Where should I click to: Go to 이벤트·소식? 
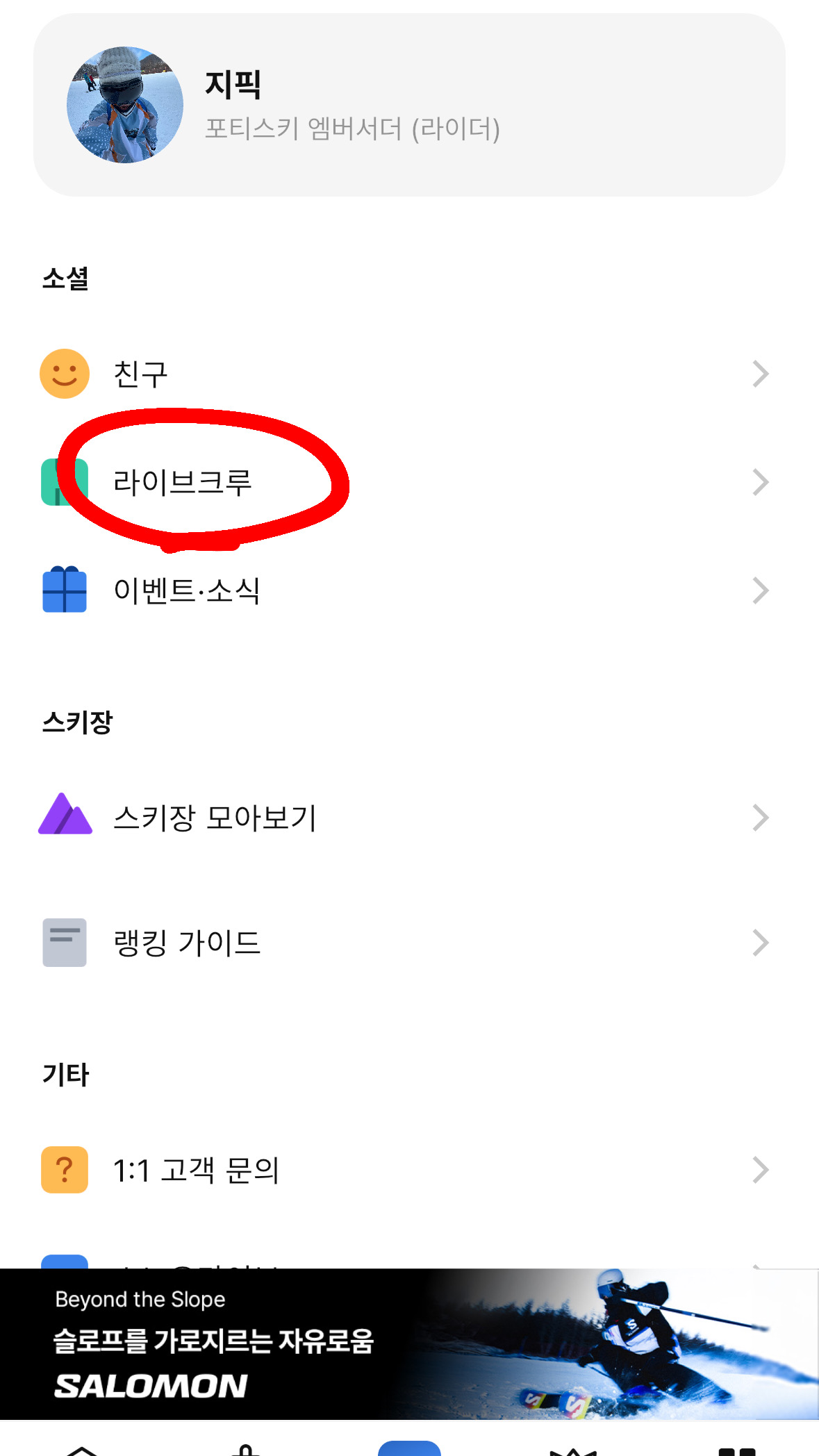(409, 590)
